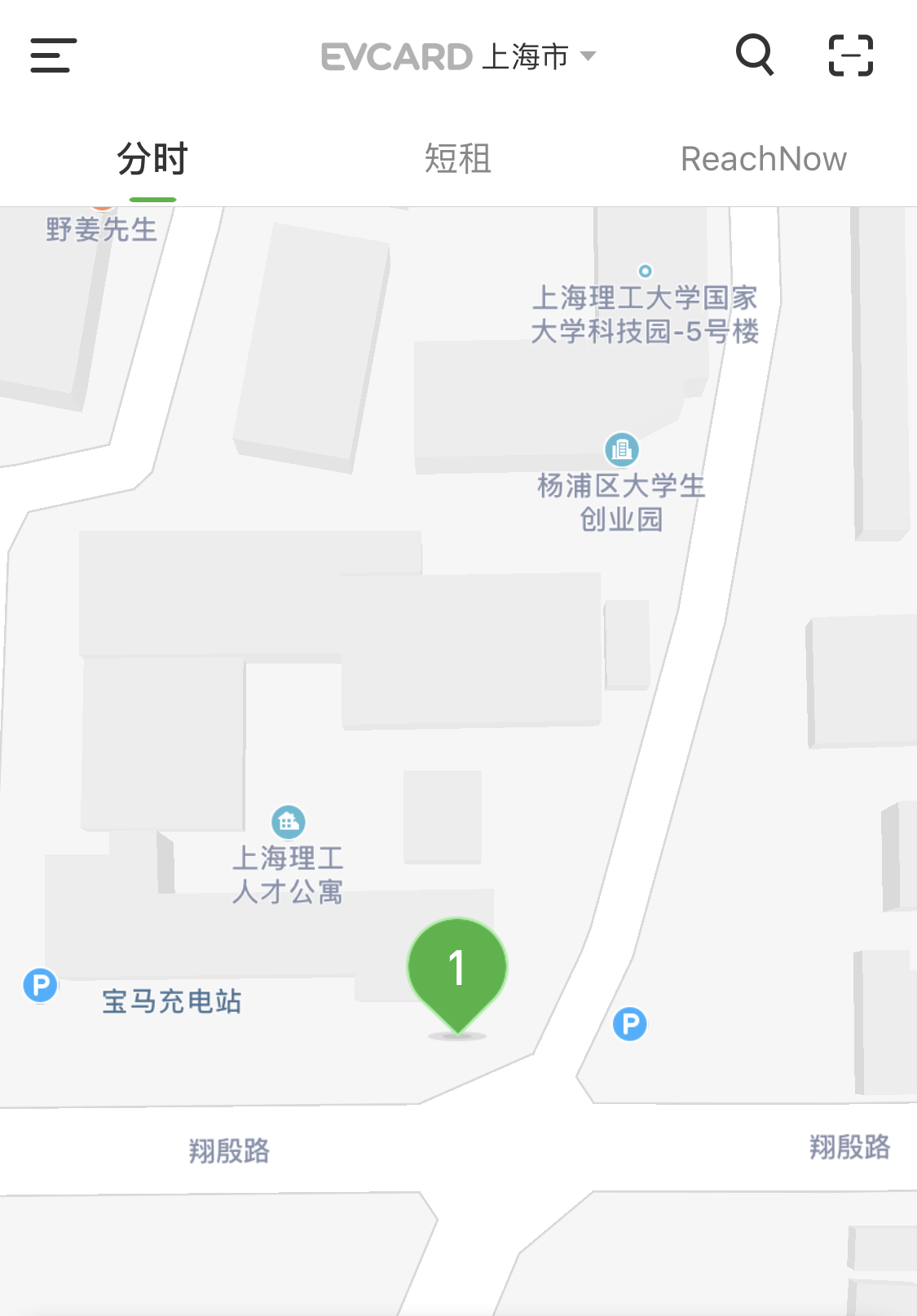Switch to the ReachNow tab
Image resolution: width=917 pixels, height=1316 pixels.
click(763, 159)
